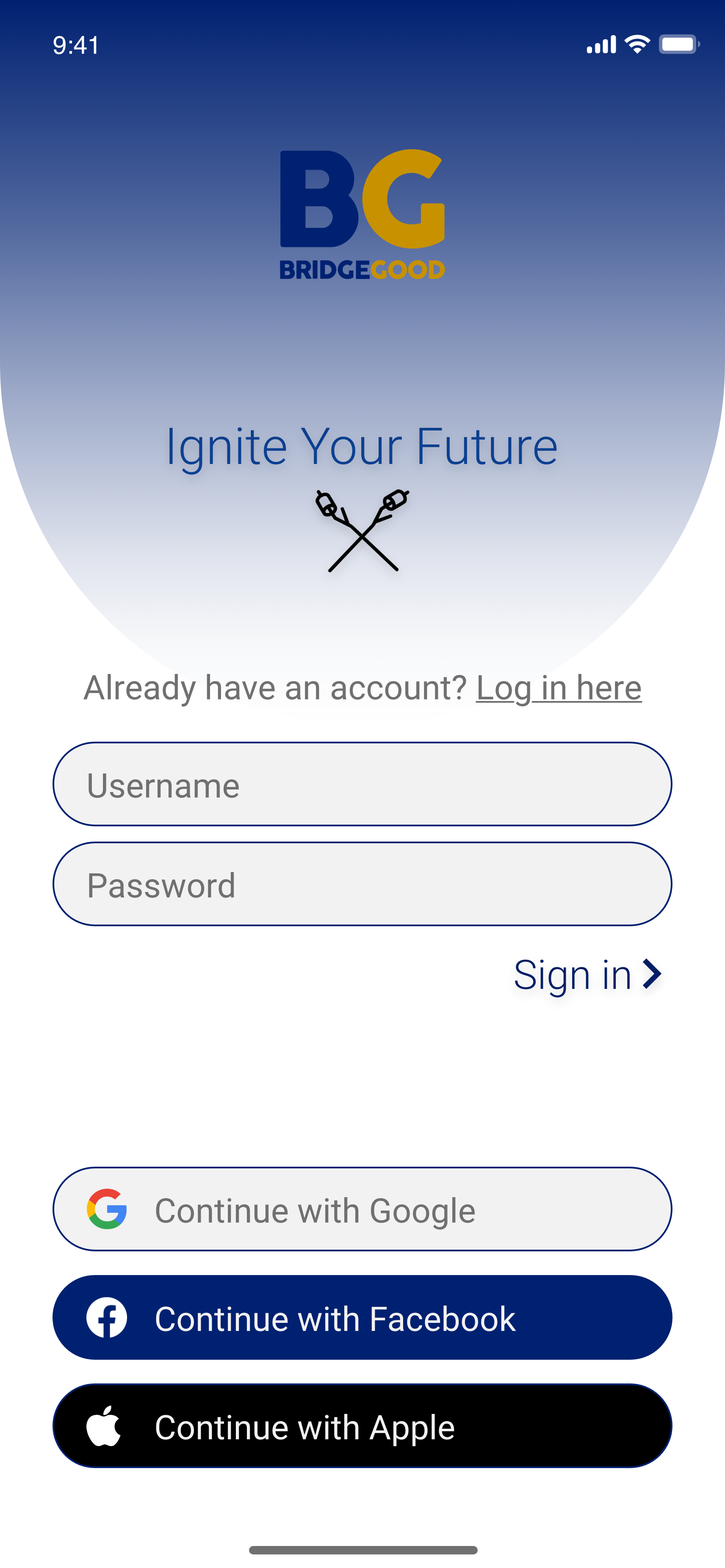Choose Continue with Facebook

[x=362, y=1317]
